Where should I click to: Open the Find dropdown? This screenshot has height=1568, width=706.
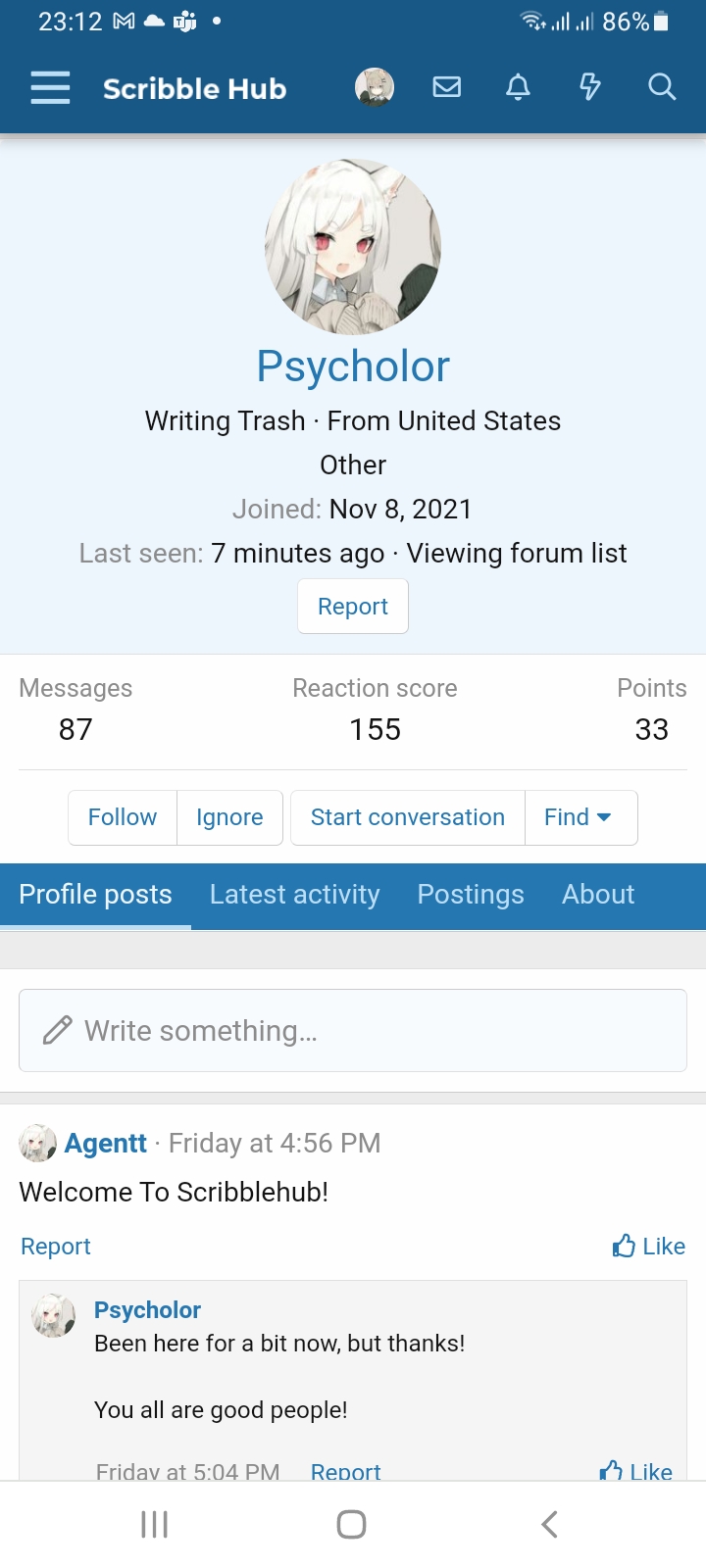click(x=580, y=816)
